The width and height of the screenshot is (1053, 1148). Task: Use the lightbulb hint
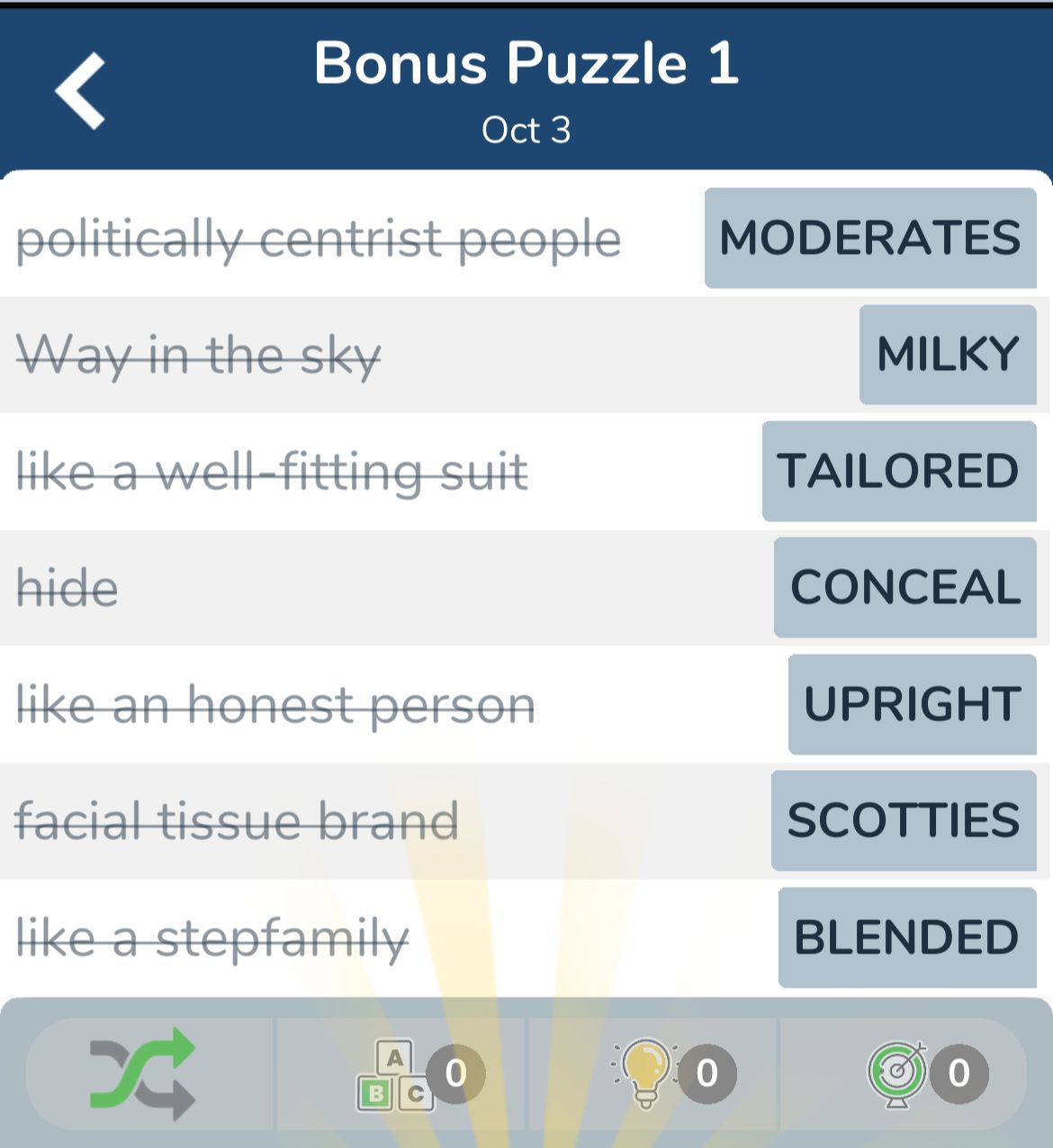[646, 1073]
